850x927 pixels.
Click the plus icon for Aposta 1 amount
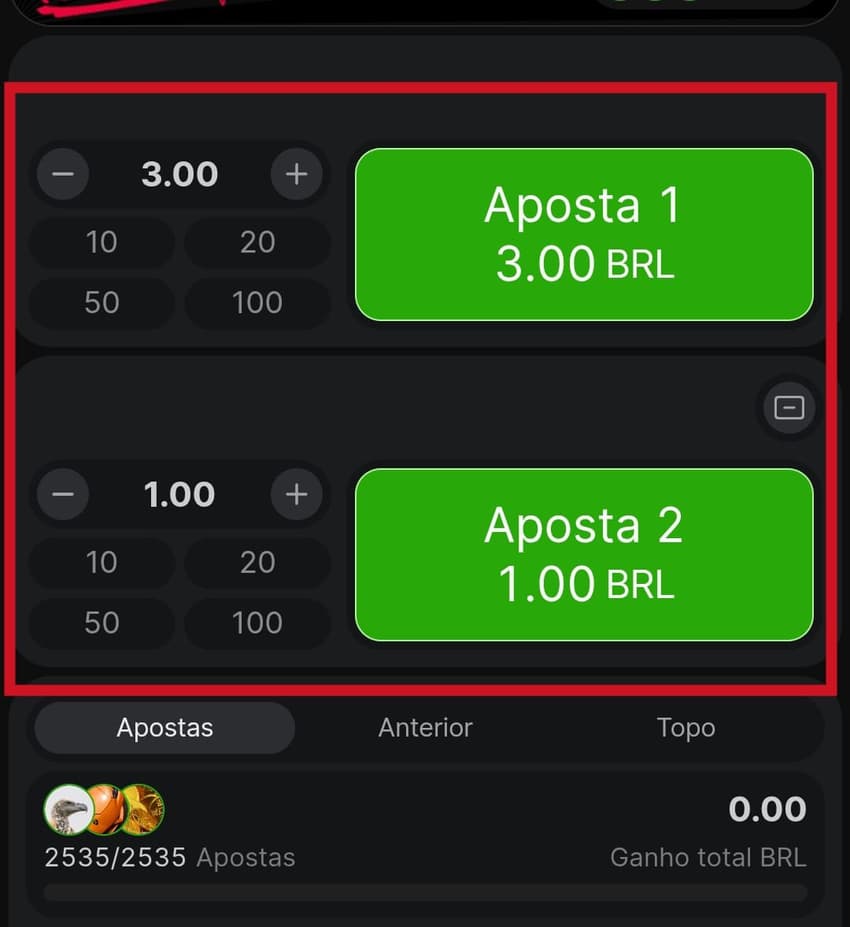(x=297, y=174)
